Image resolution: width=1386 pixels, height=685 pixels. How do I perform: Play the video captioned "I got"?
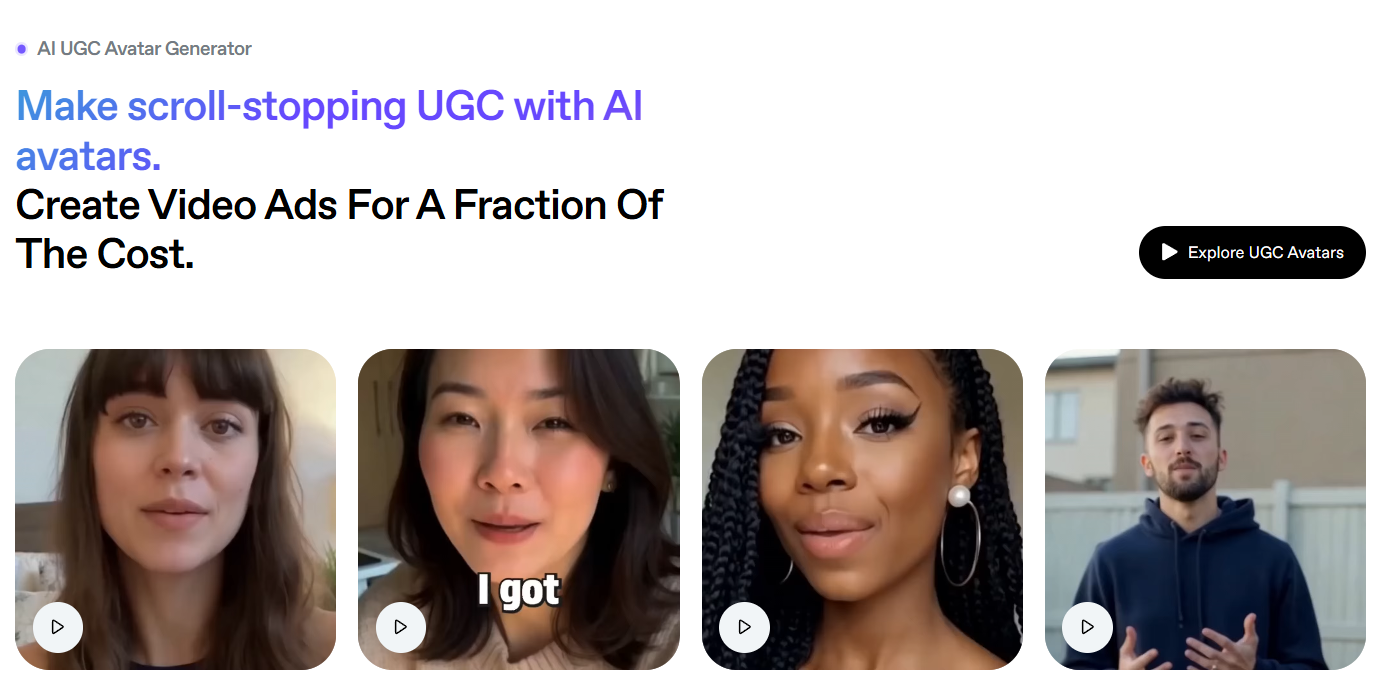tap(401, 627)
